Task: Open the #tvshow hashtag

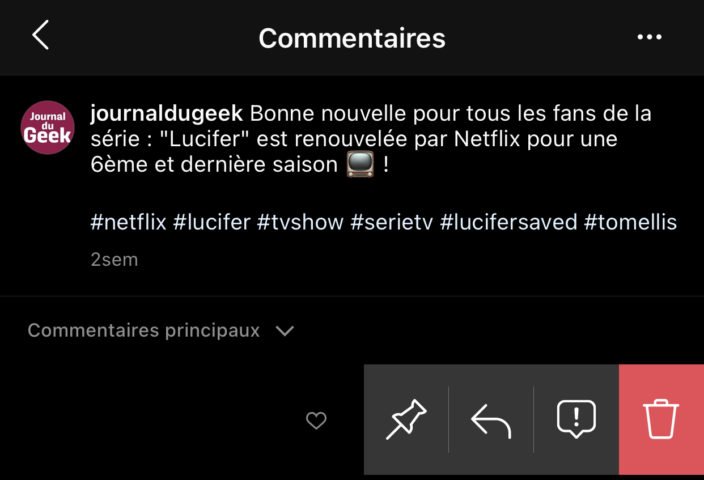Action: click(x=299, y=221)
